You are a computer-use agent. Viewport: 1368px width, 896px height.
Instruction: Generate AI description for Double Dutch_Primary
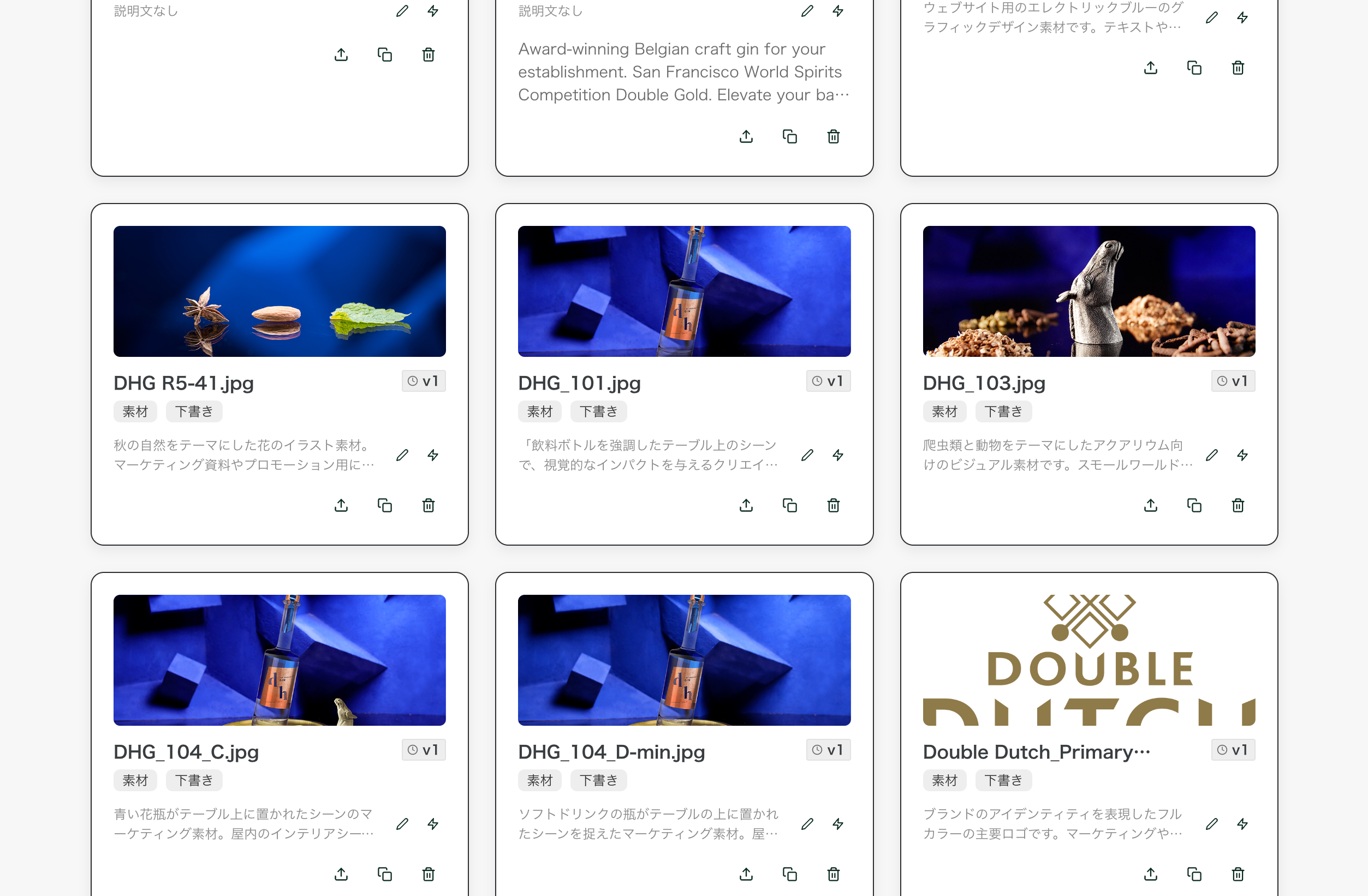[x=1242, y=824]
